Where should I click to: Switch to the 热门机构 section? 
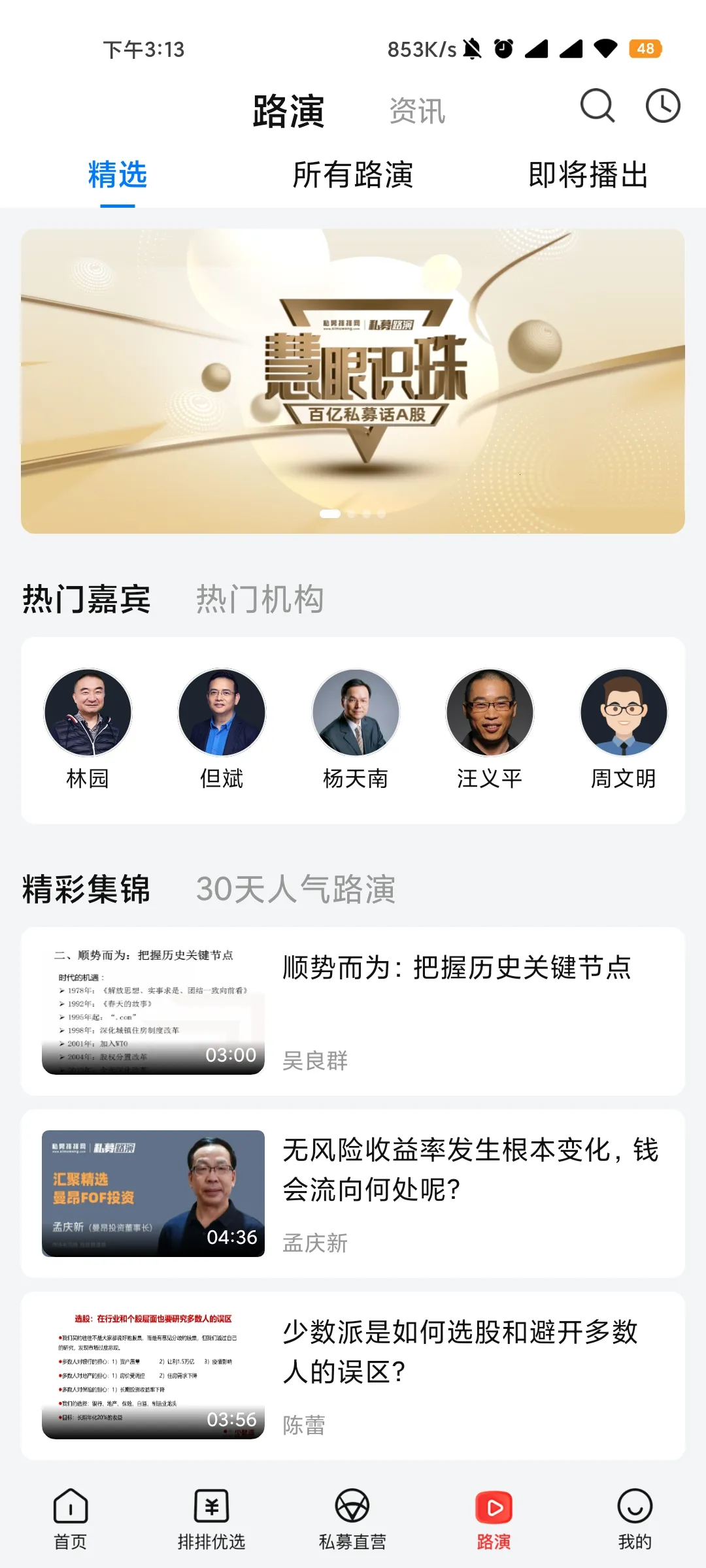coord(260,599)
